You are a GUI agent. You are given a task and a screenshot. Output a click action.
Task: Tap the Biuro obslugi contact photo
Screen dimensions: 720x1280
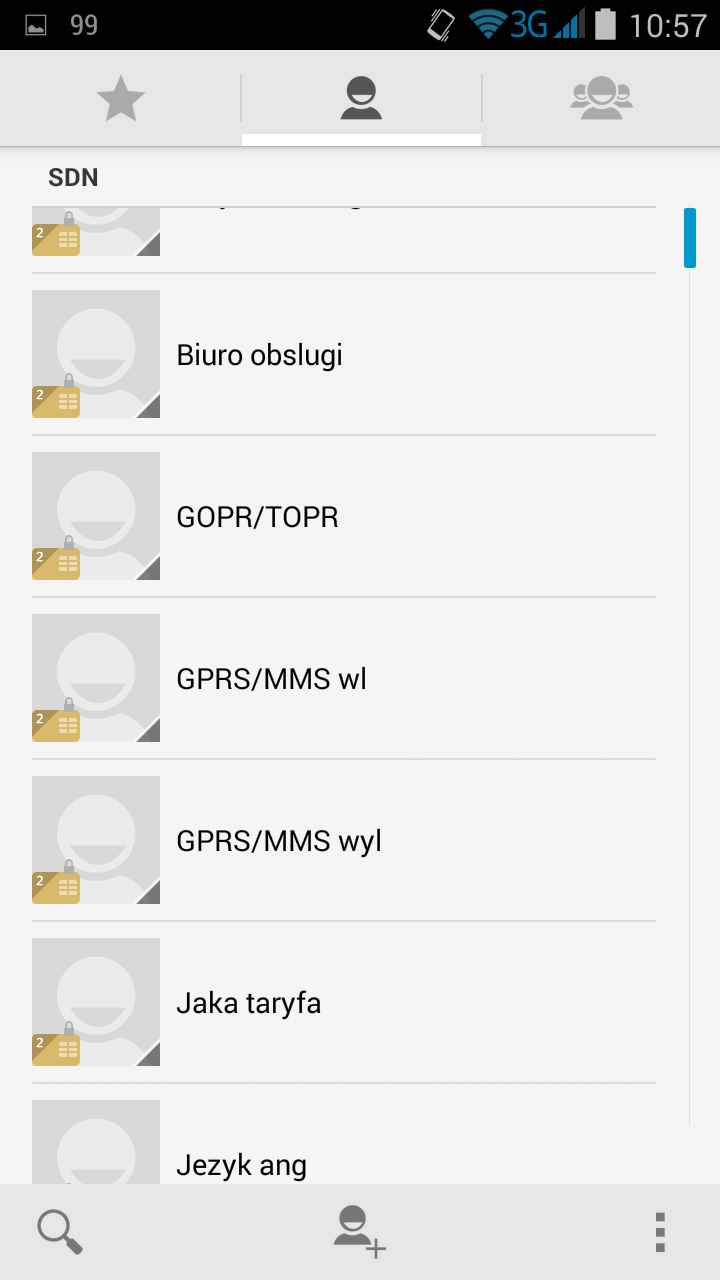coord(96,354)
